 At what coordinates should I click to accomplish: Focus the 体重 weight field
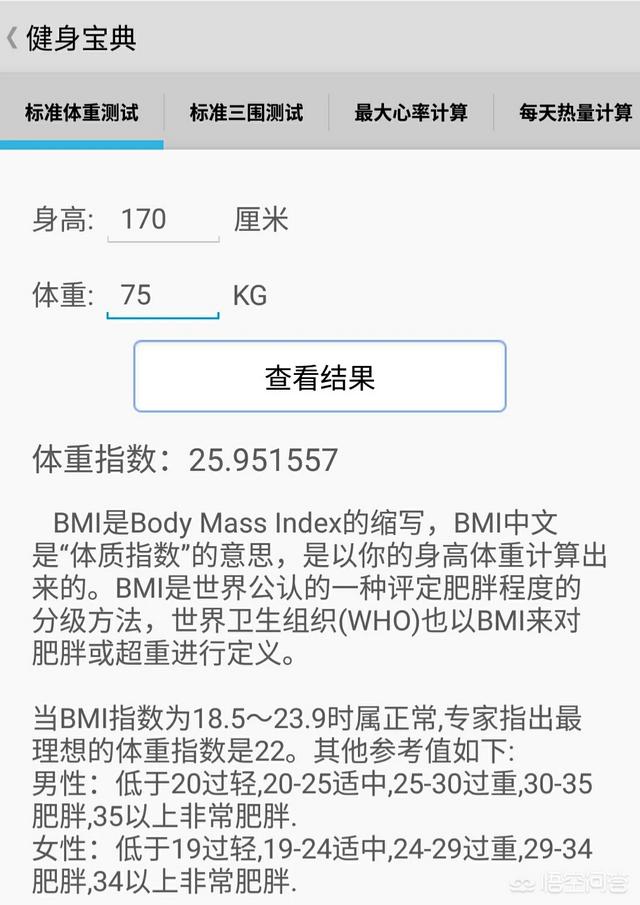163,295
